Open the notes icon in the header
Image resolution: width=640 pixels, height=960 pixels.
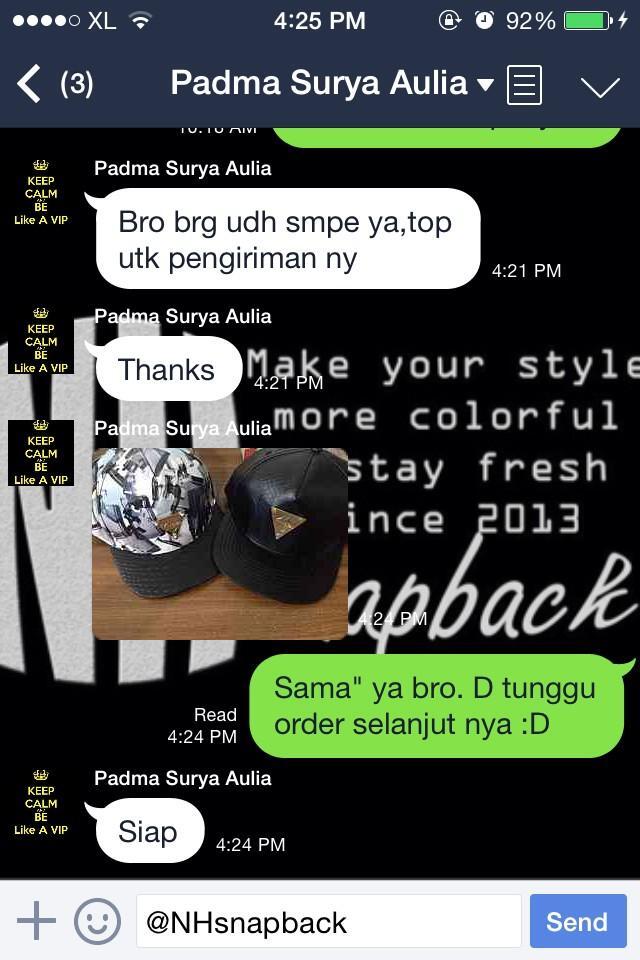coord(524,85)
